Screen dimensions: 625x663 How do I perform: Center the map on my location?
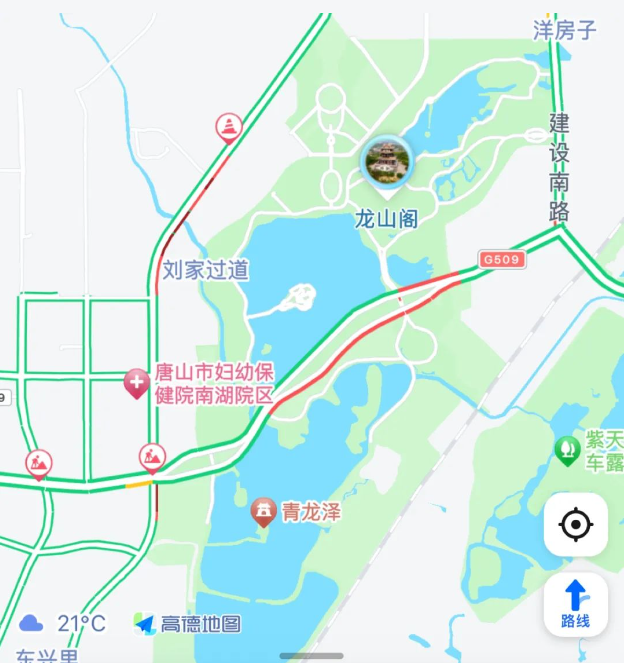[575, 524]
